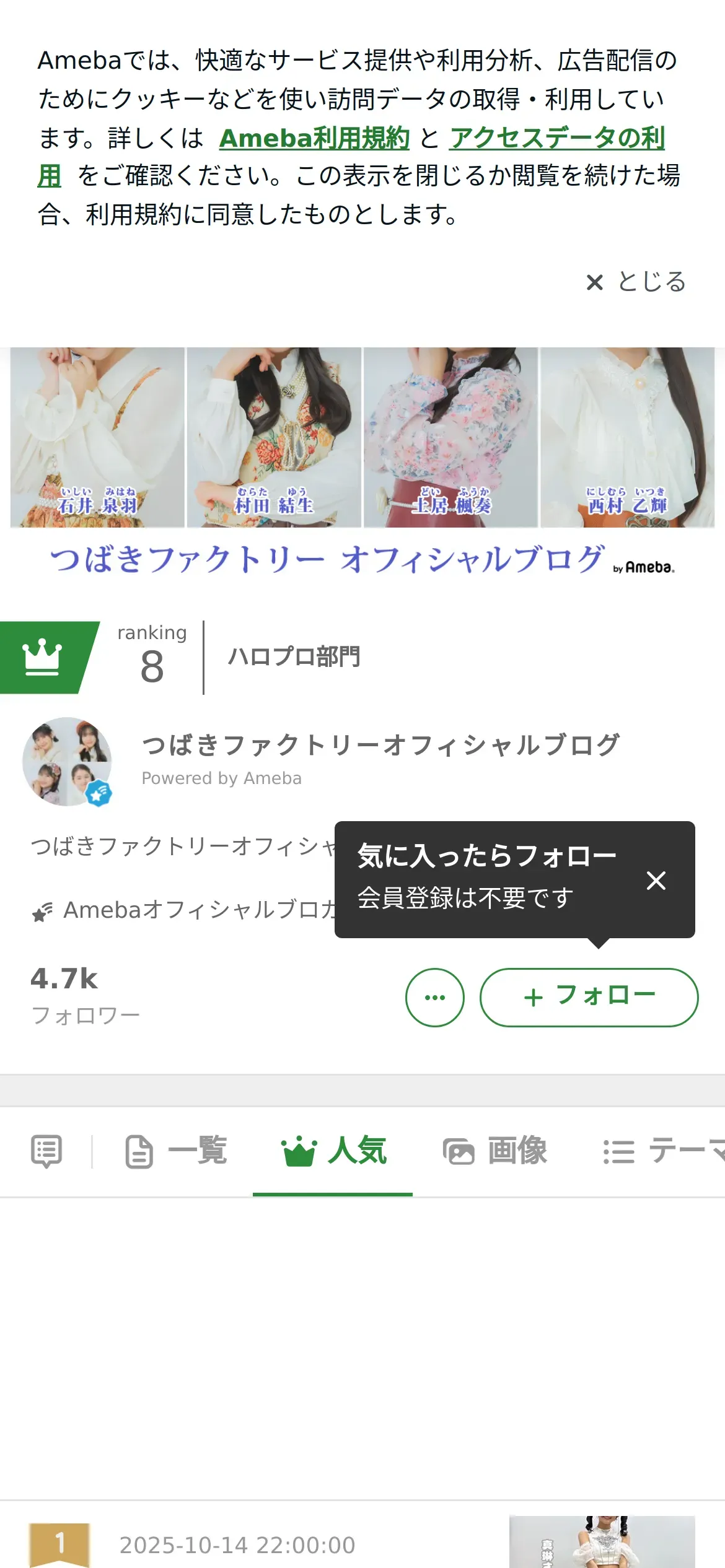Viewport: 725px width, 1568px height.
Task: Open the three-dot more options menu
Action: click(x=434, y=997)
